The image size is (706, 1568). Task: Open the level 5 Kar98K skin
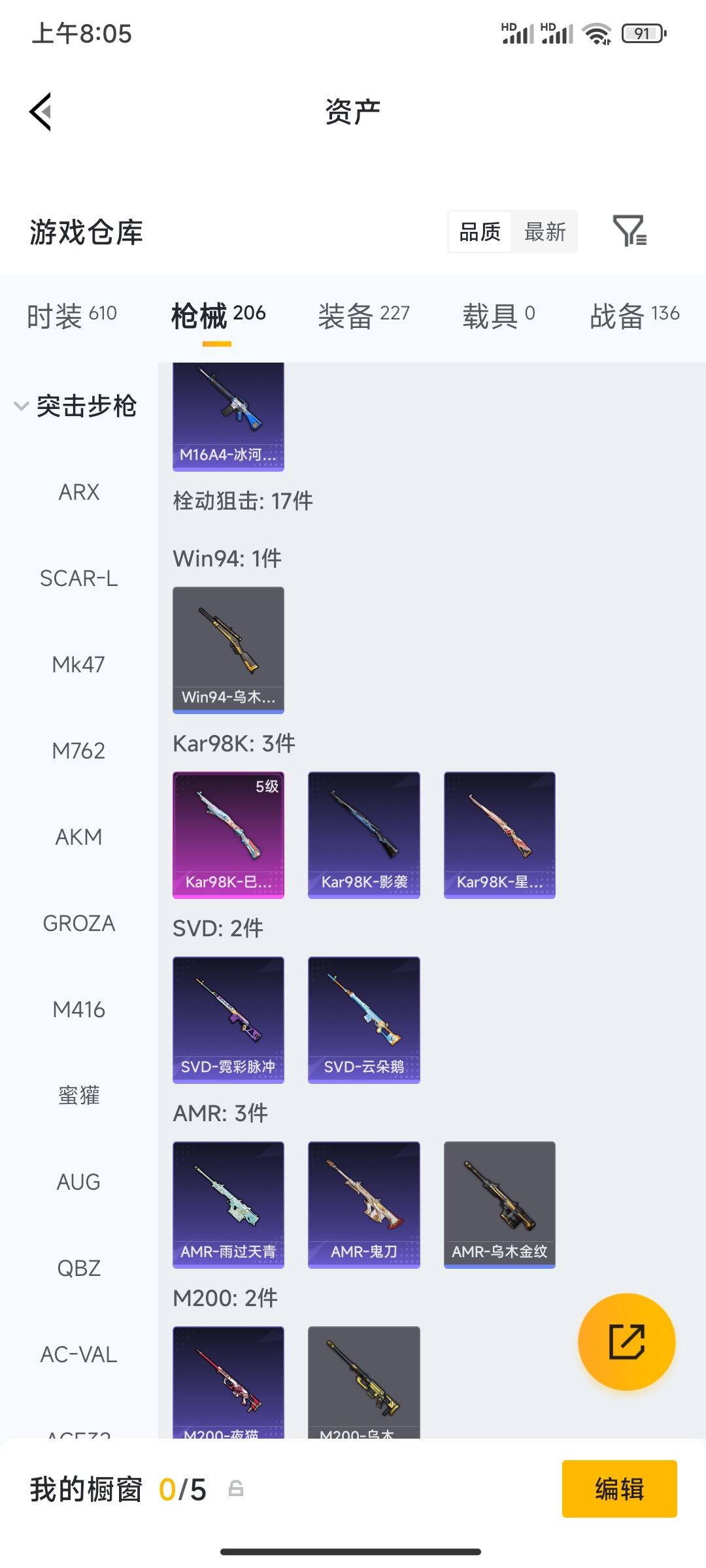click(228, 835)
